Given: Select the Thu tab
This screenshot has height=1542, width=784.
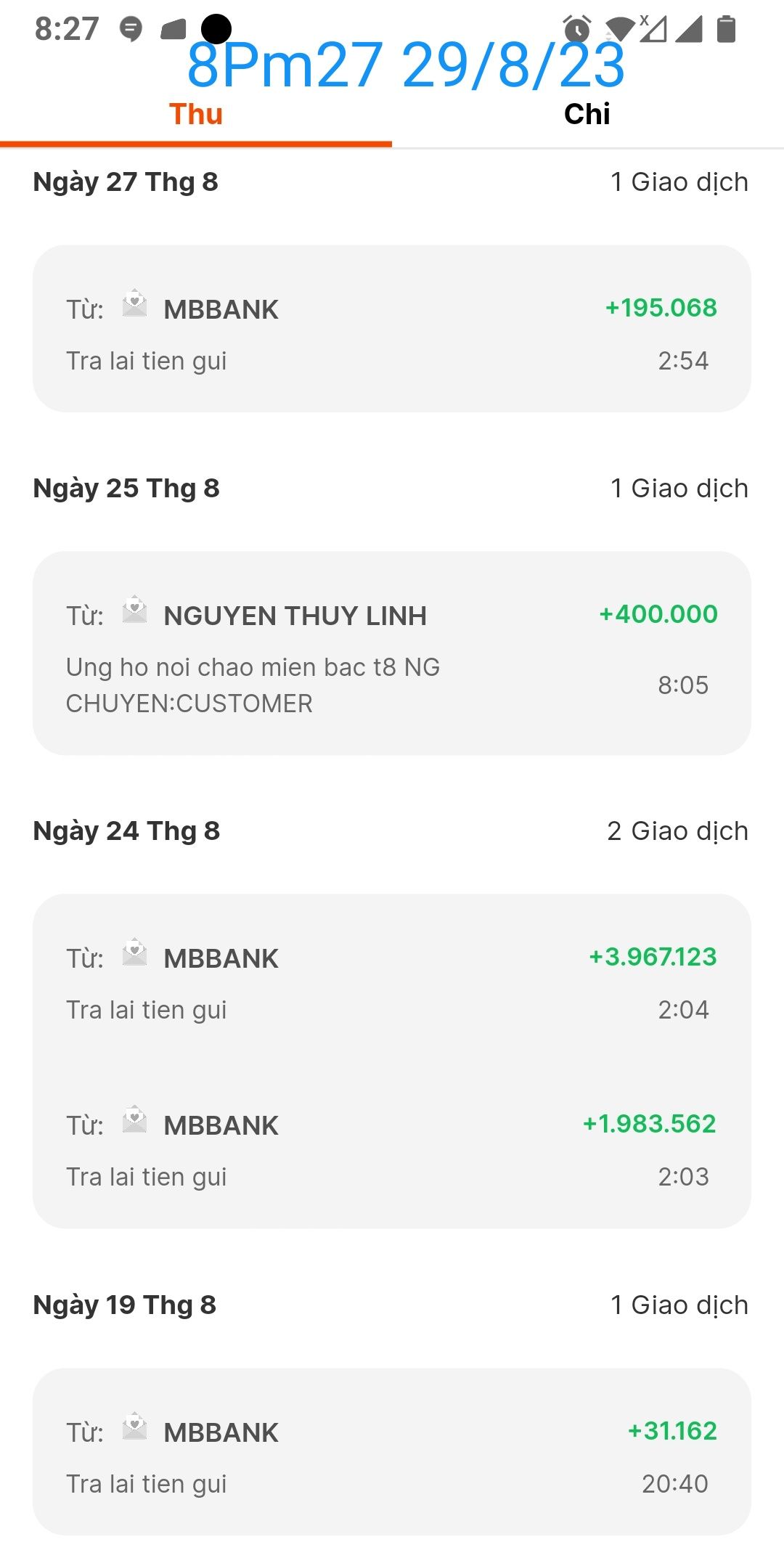Looking at the screenshot, I should 196,115.
